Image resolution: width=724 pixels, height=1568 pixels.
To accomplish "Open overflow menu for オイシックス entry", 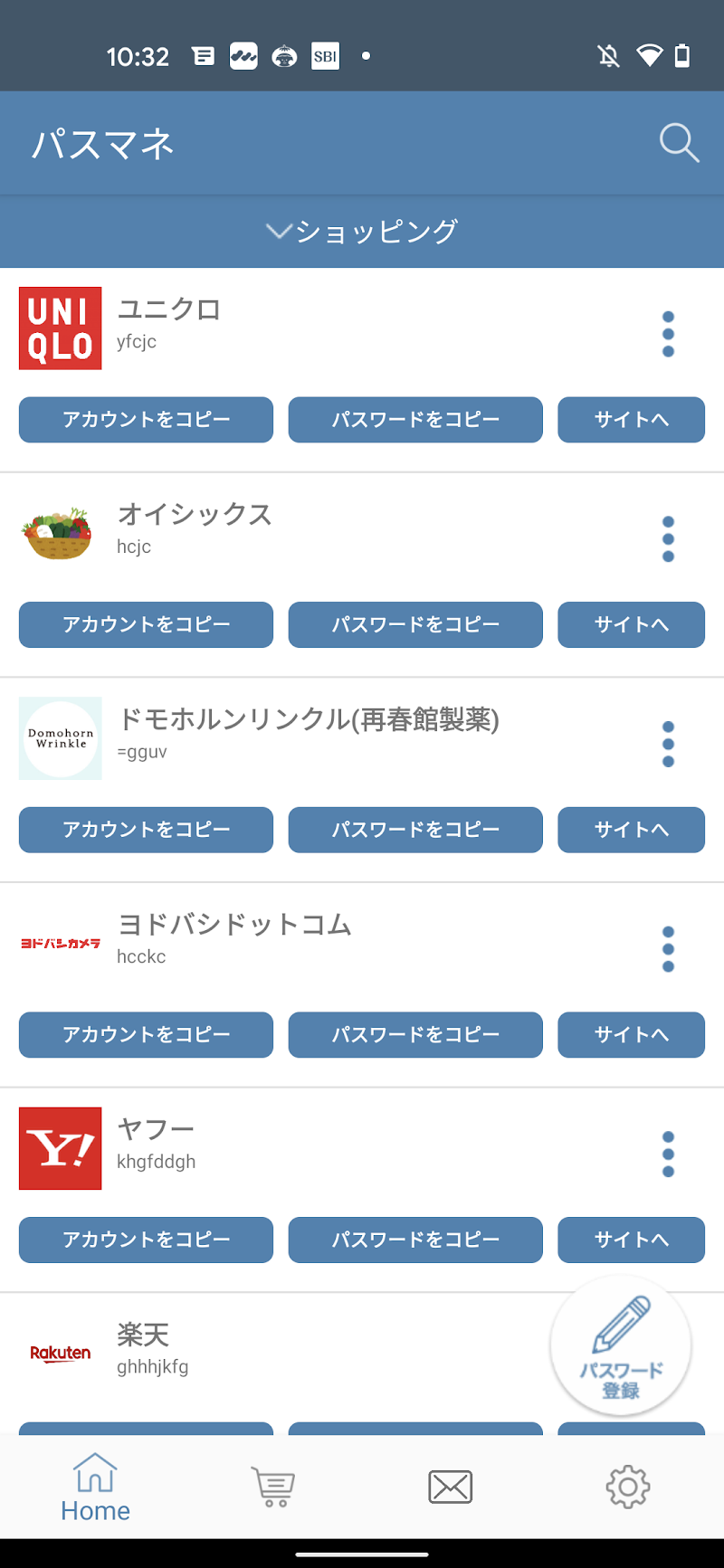I will pyautogui.click(x=668, y=539).
